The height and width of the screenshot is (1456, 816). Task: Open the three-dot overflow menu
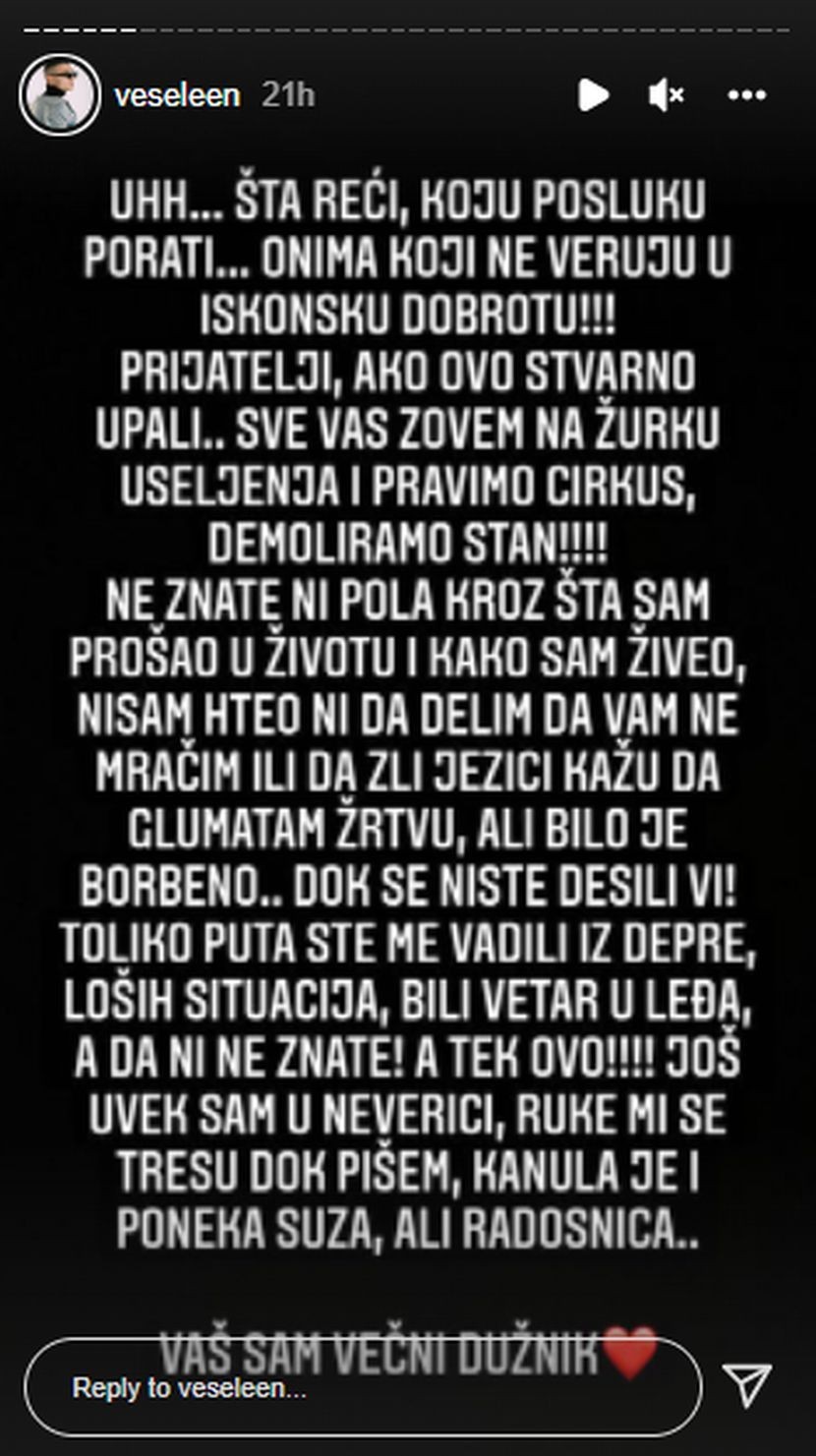746,95
